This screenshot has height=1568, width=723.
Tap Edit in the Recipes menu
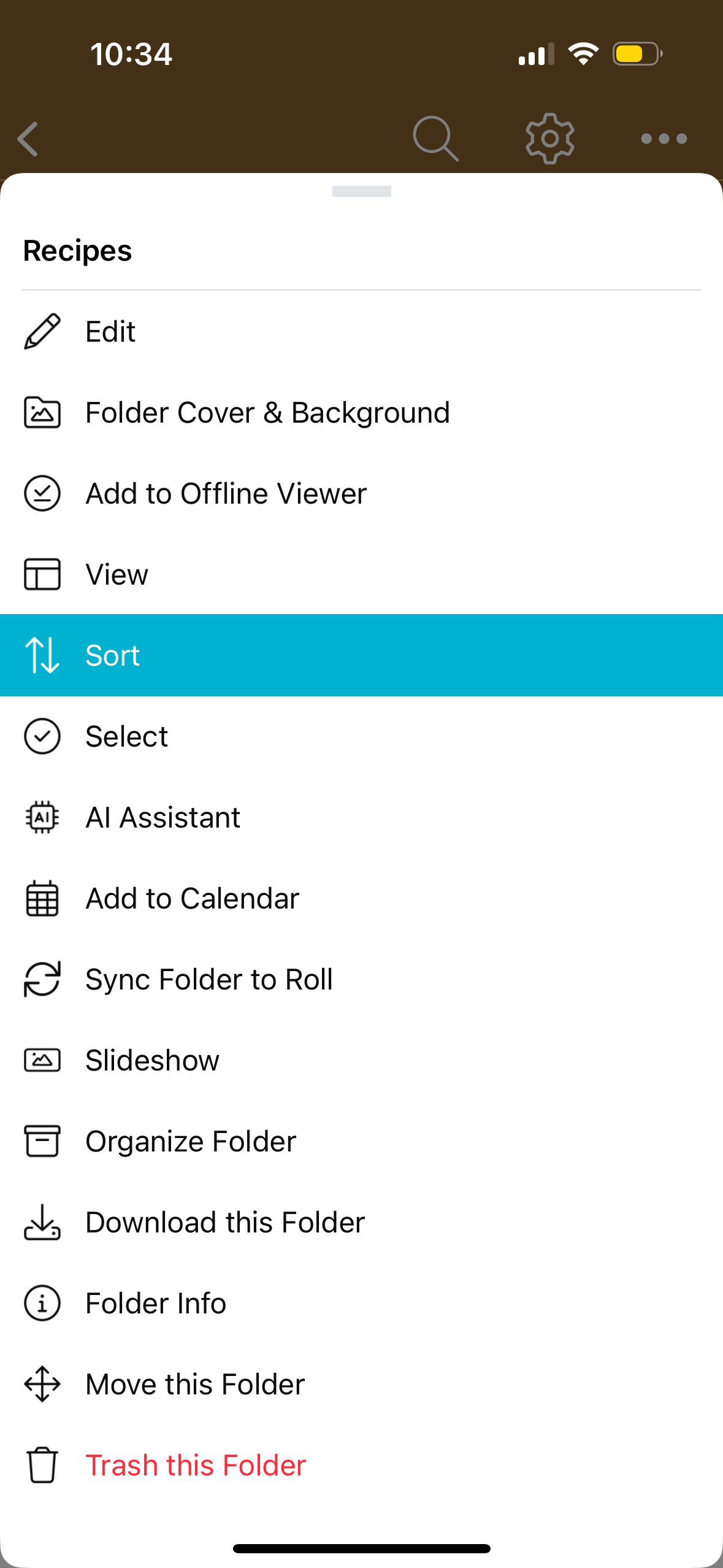point(361,331)
